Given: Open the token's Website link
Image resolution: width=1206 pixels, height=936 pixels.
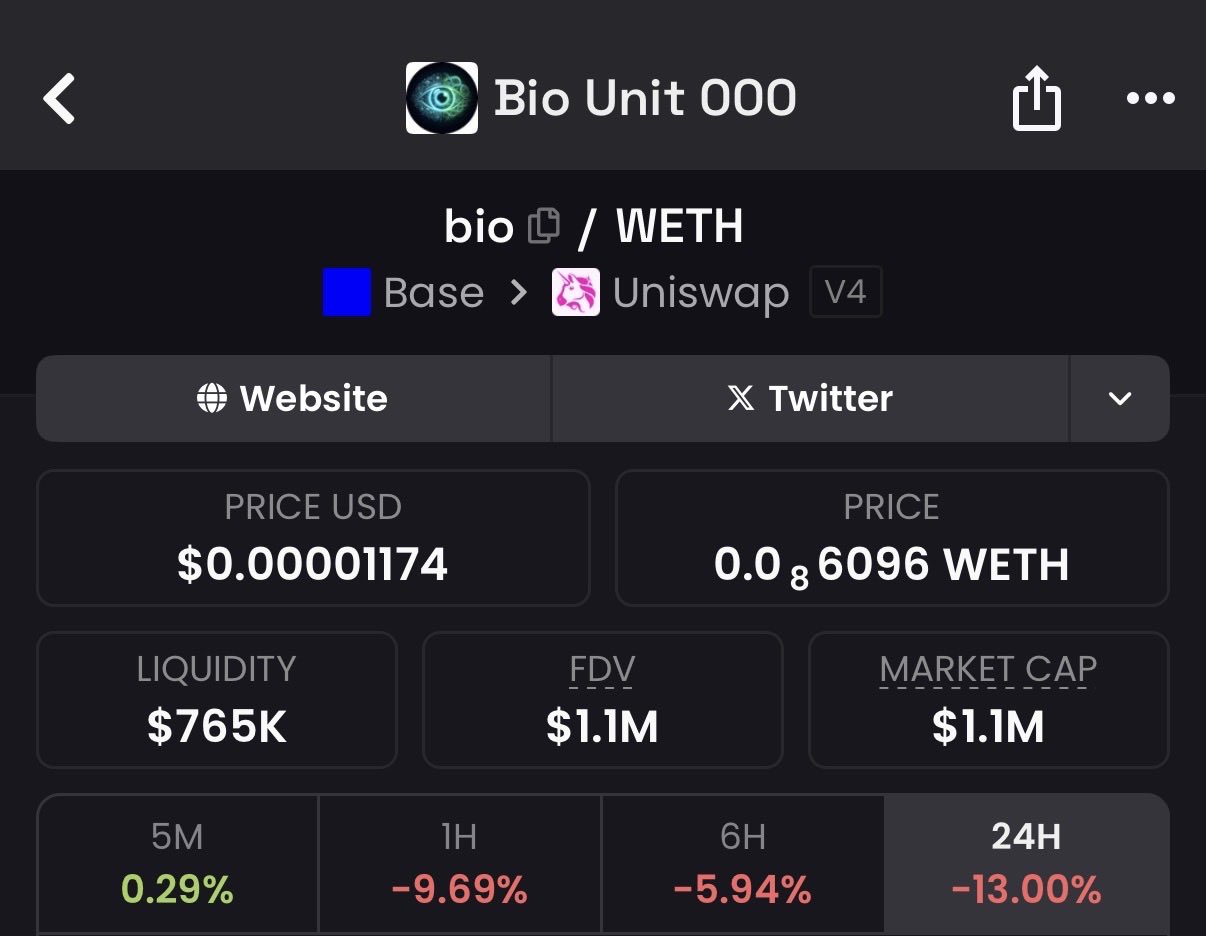Looking at the screenshot, I should [293, 398].
